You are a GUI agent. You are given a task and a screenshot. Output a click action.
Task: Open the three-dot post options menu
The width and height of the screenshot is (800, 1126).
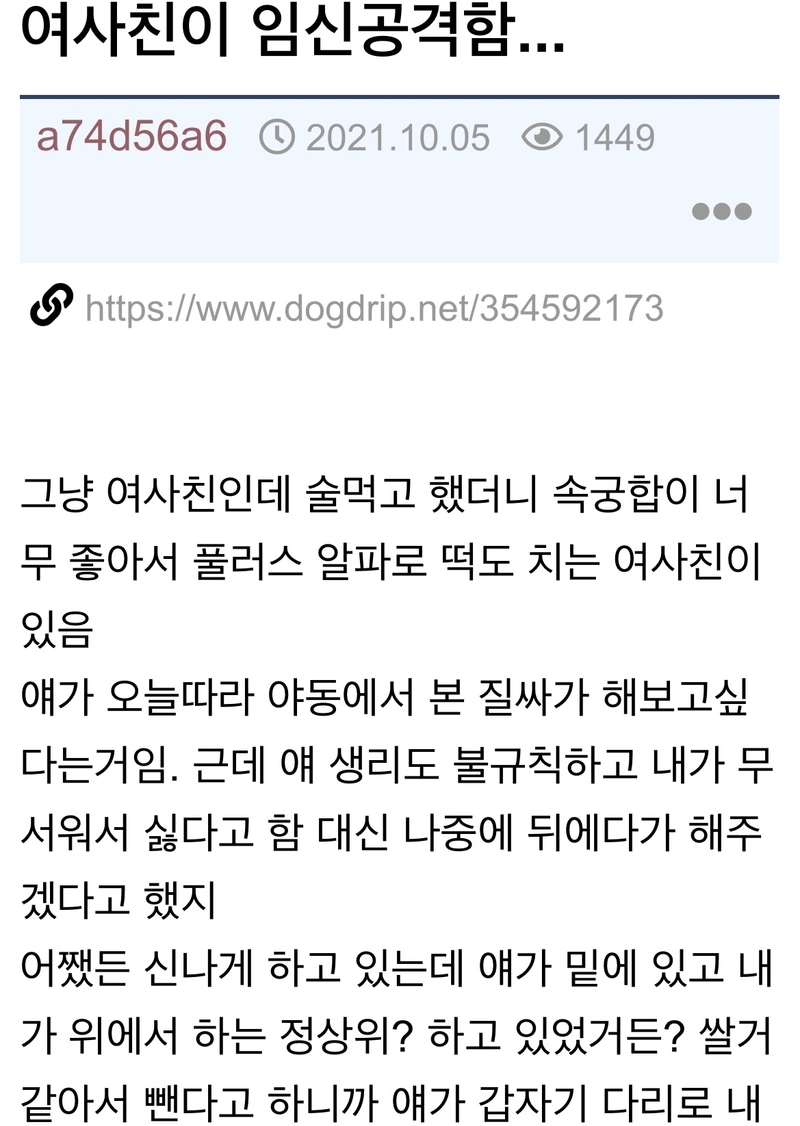721,211
